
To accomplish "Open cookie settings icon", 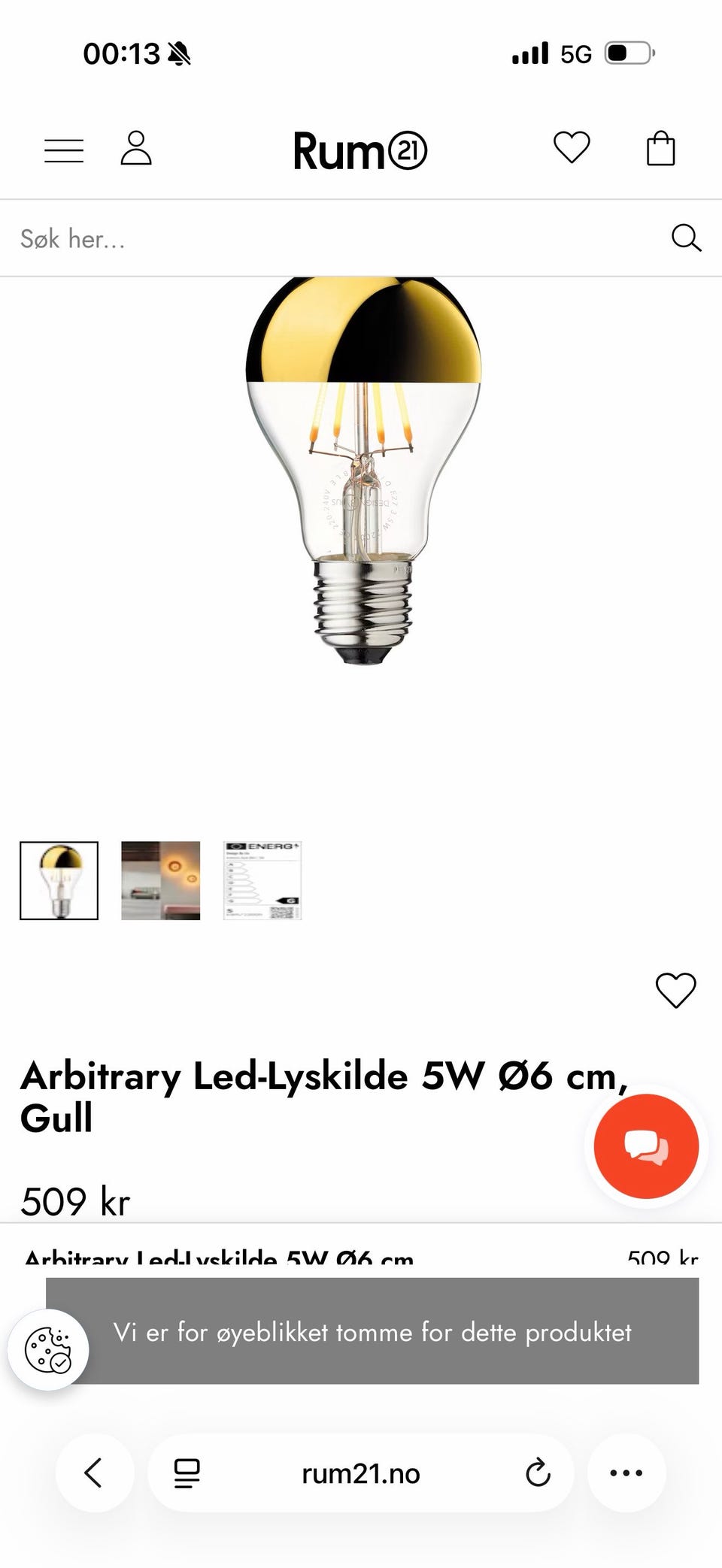I will 48,1349.
